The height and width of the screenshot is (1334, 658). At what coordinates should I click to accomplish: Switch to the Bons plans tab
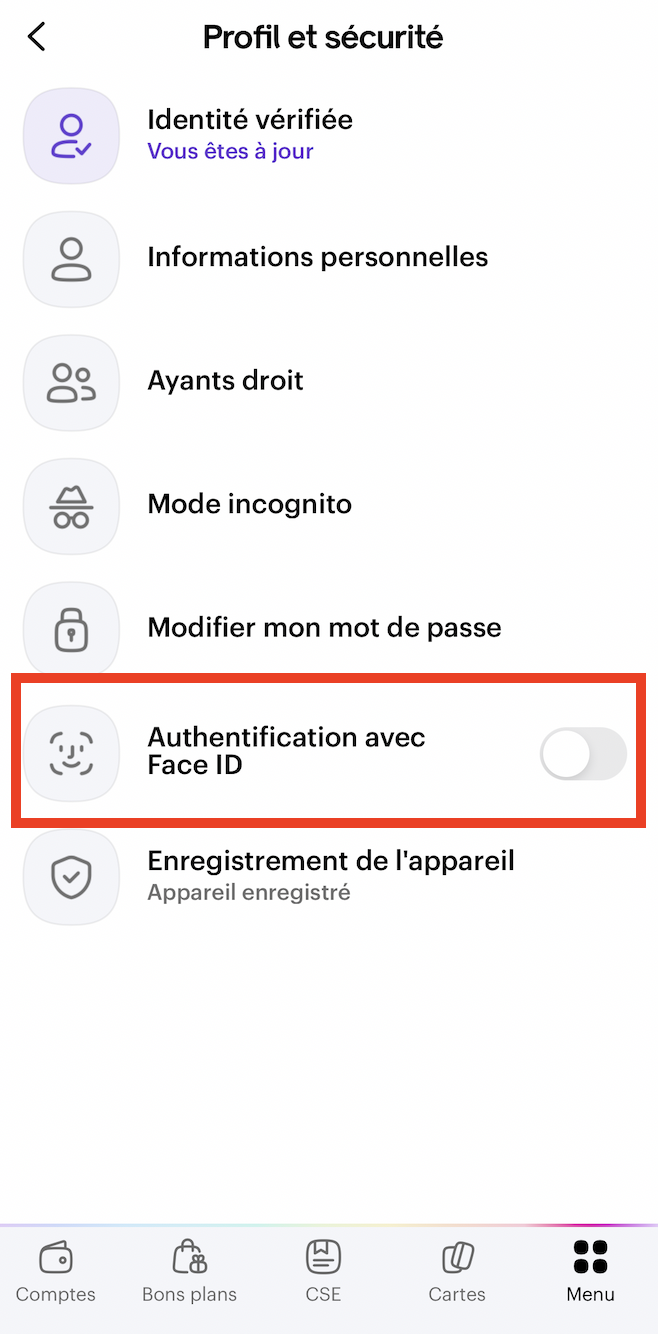pyautogui.click(x=190, y=1272)
